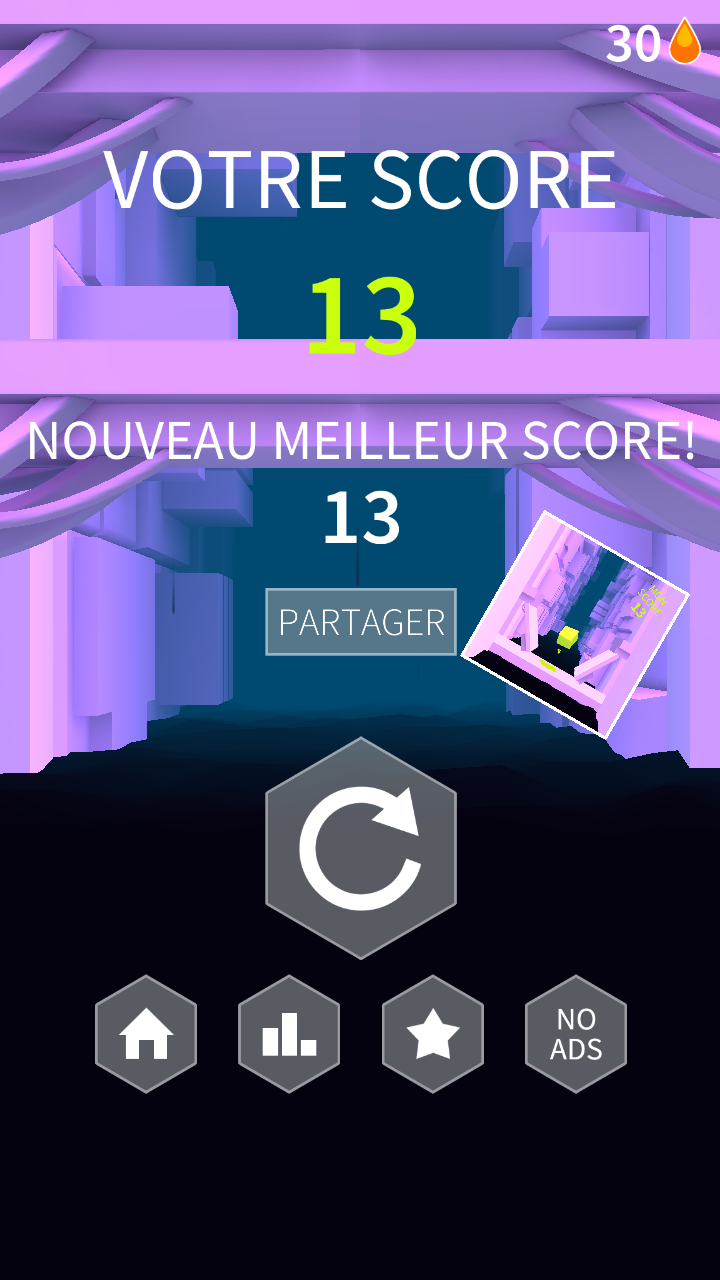Select the NO ADS purchase button

[576, 1034]
